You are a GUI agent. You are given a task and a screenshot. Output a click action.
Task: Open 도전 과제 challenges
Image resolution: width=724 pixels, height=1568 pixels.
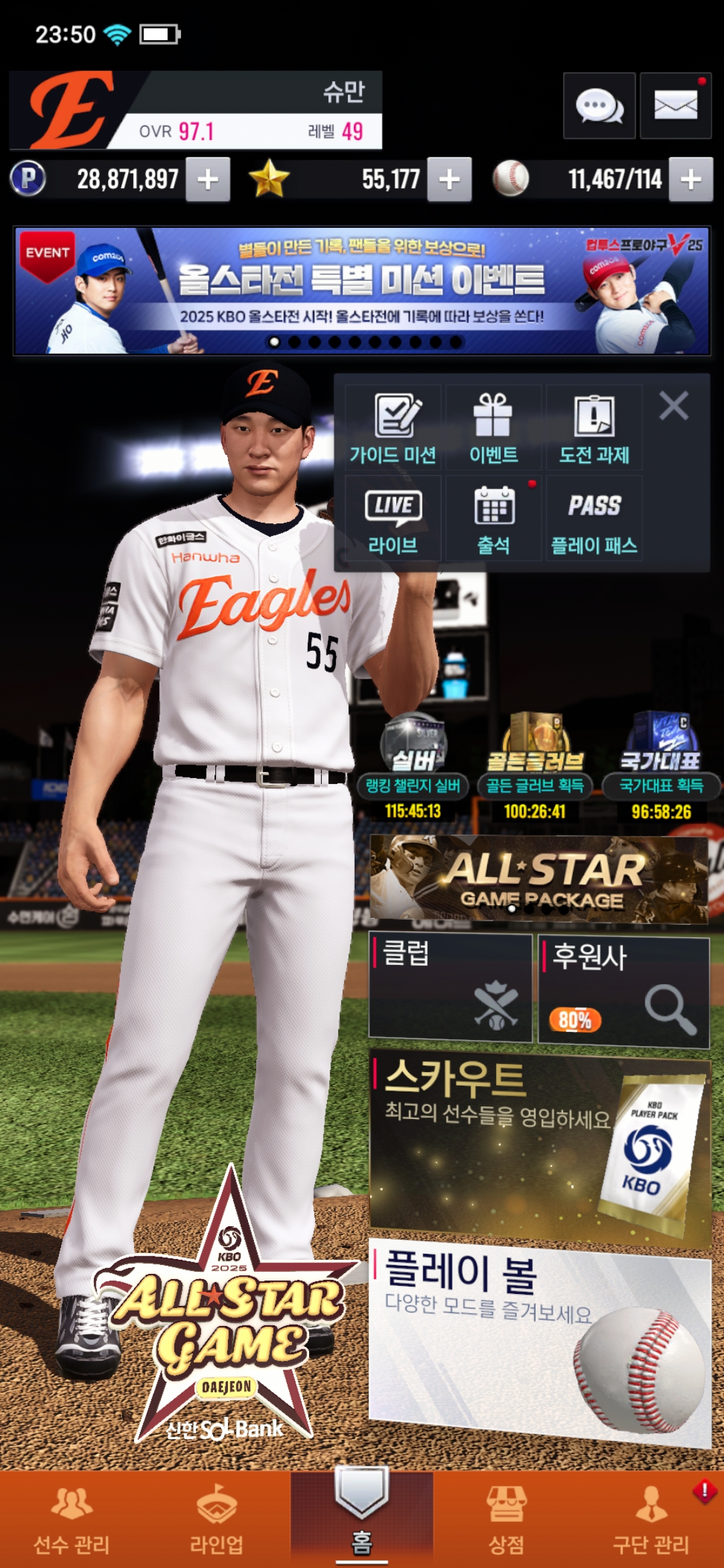pyautogui.click(x=594, y=429)
